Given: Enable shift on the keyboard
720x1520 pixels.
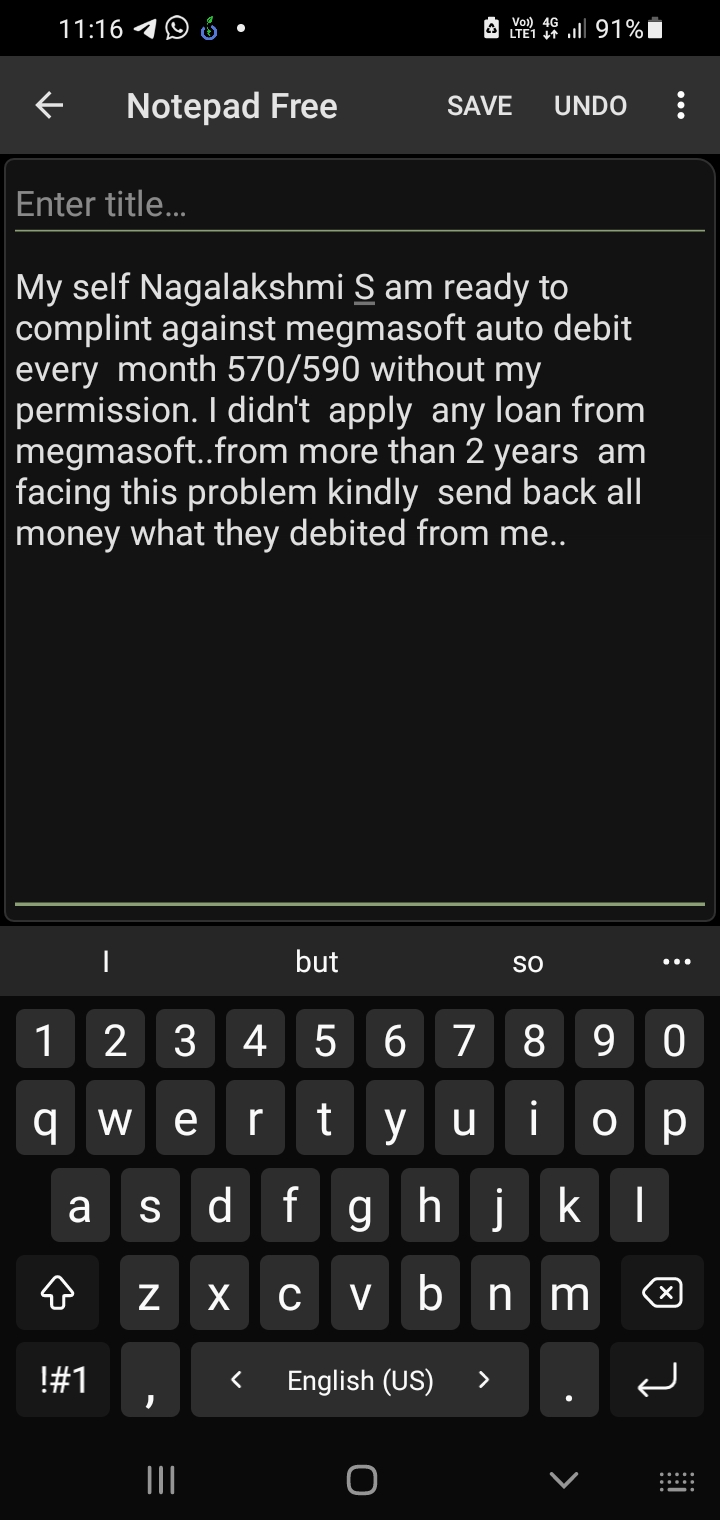Looking at the screenshot, I should pyautogui.click(x=56, y=1295).
